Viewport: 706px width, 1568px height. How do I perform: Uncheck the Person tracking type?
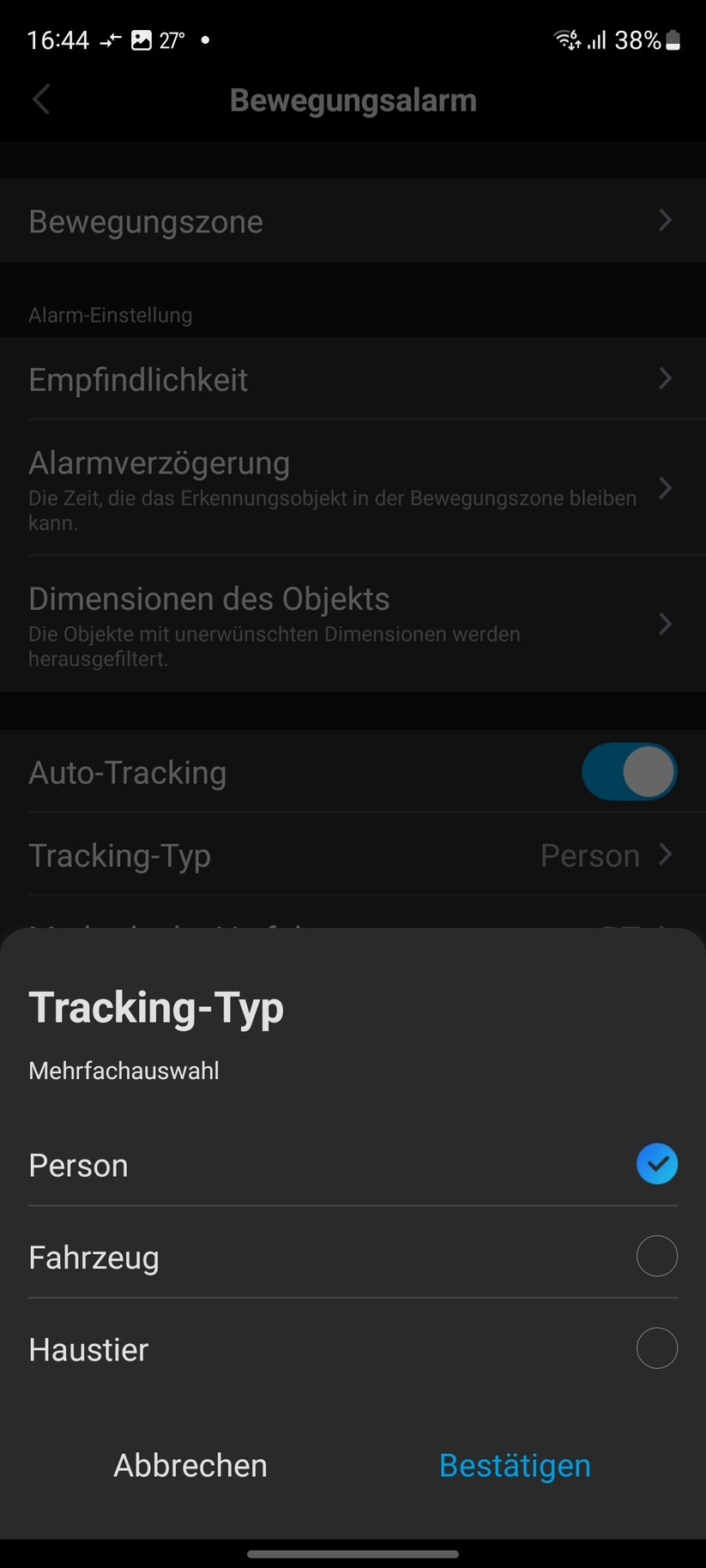(x=656, y=1164)
